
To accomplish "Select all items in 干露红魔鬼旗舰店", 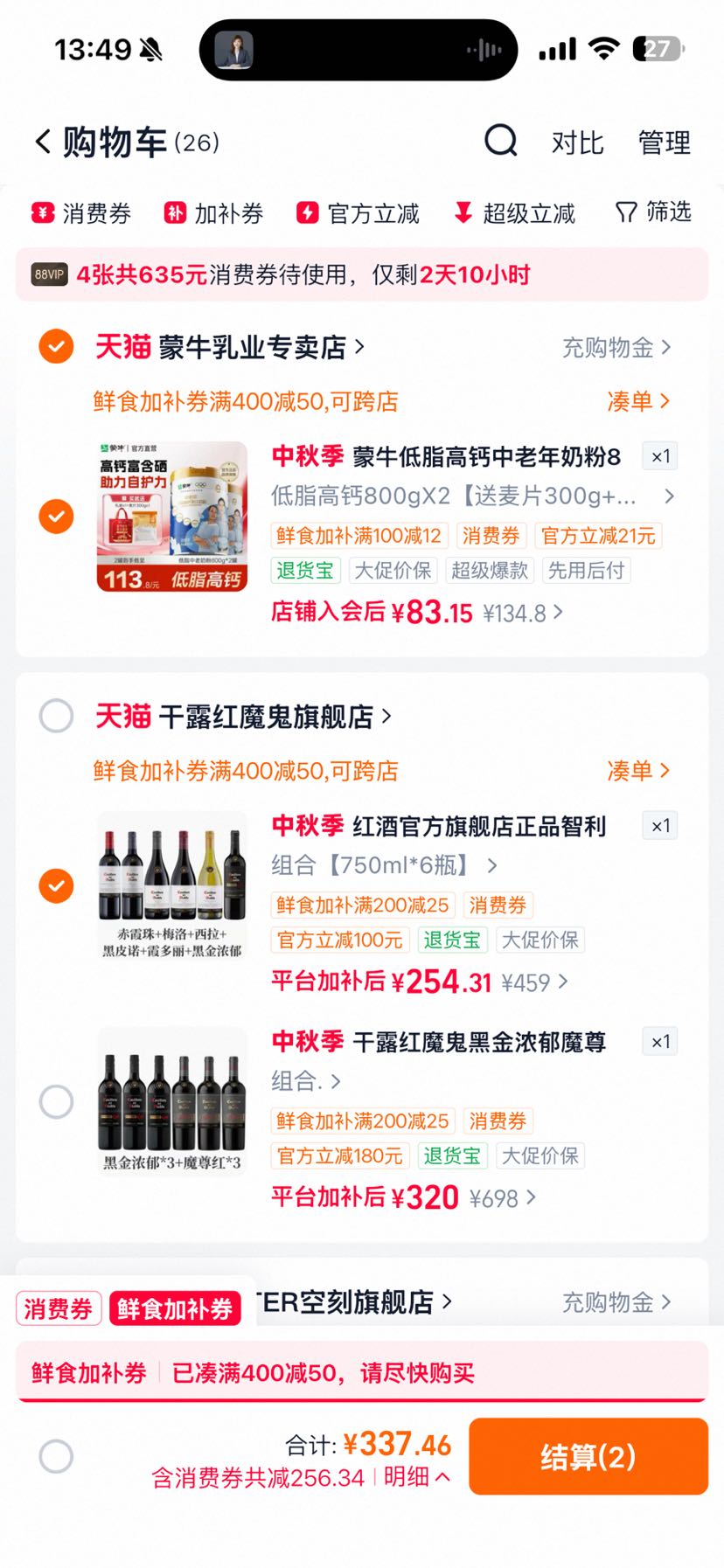I will [56, 716].
